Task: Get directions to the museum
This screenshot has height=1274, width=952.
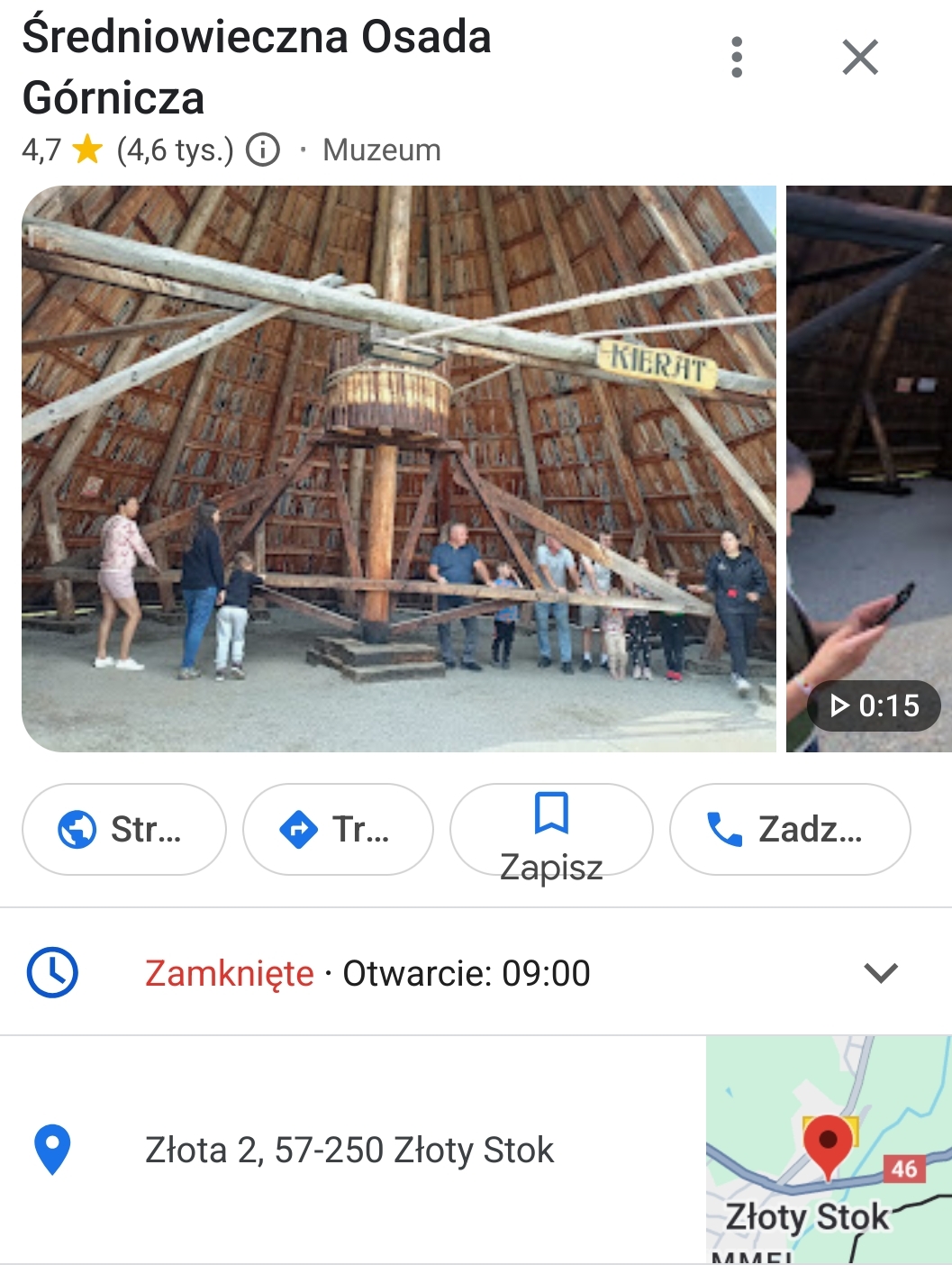Action: [338, 829]
